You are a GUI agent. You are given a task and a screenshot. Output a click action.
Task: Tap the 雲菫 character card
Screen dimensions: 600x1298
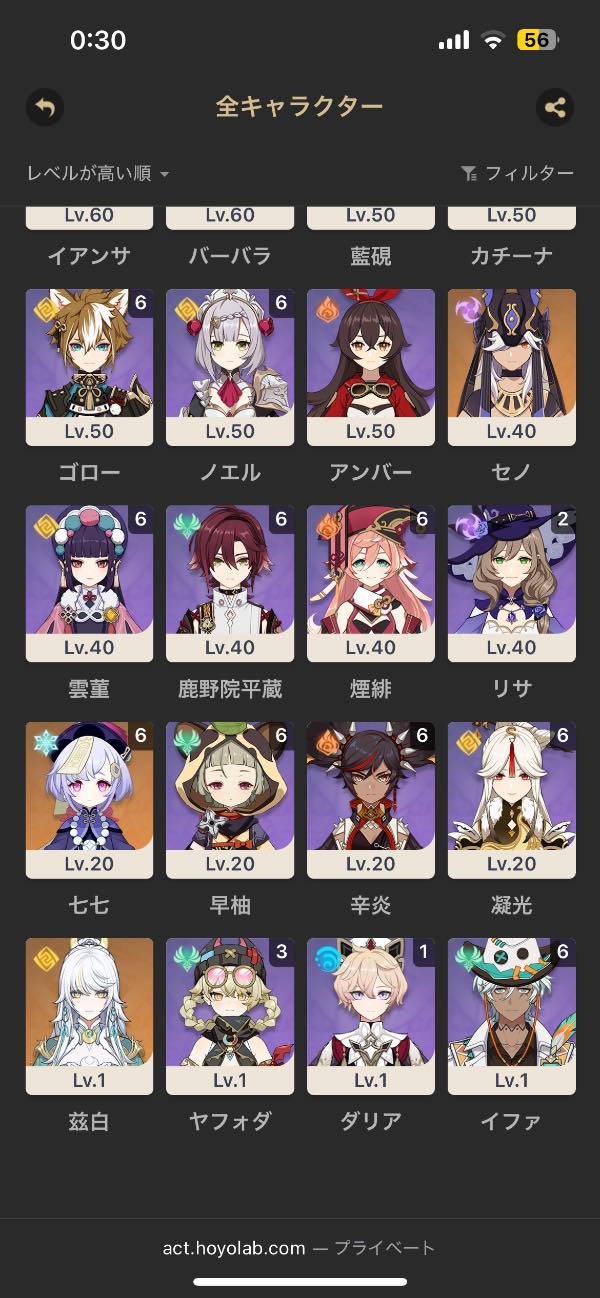tap(89, 583)
